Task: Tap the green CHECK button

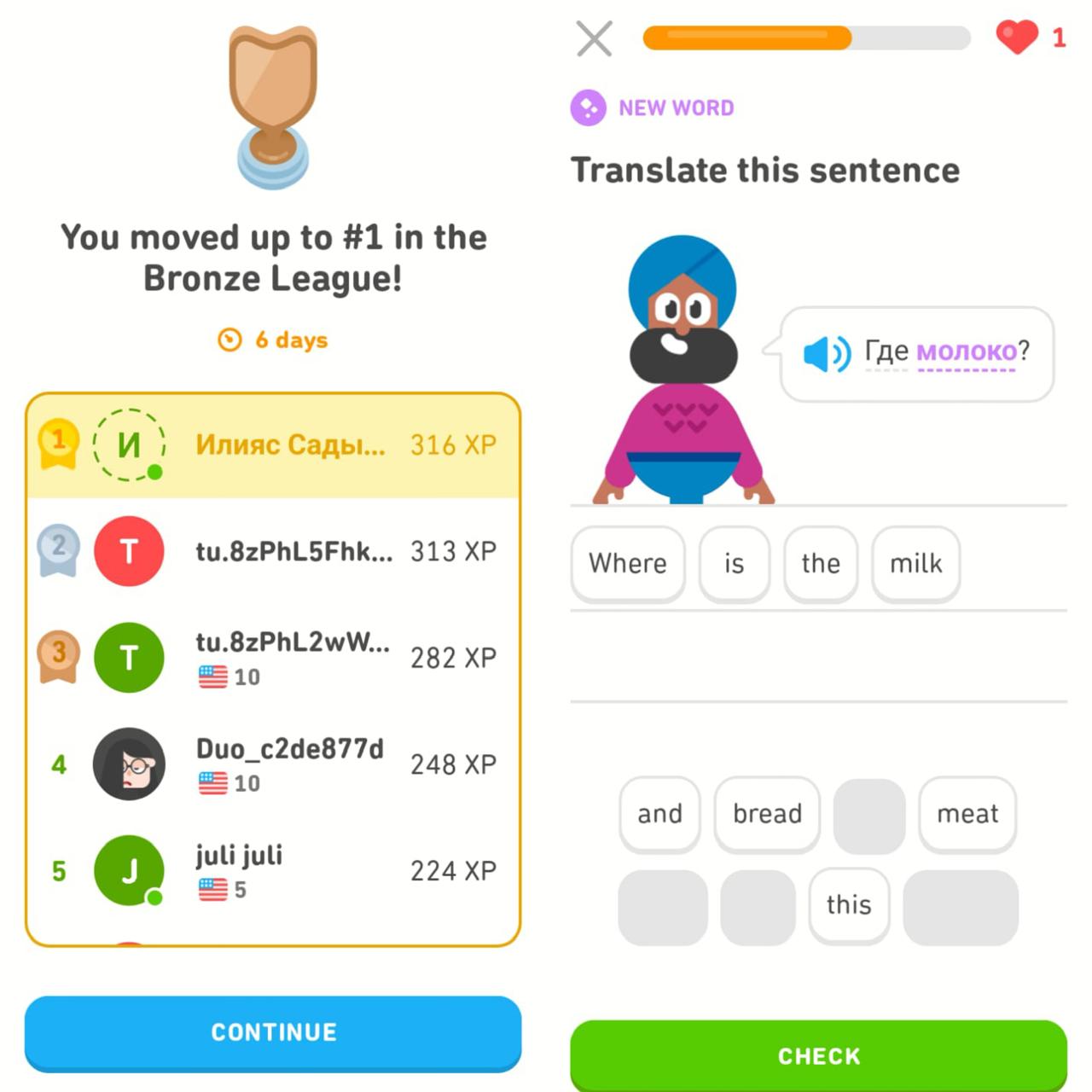Action: point(818,1055)
